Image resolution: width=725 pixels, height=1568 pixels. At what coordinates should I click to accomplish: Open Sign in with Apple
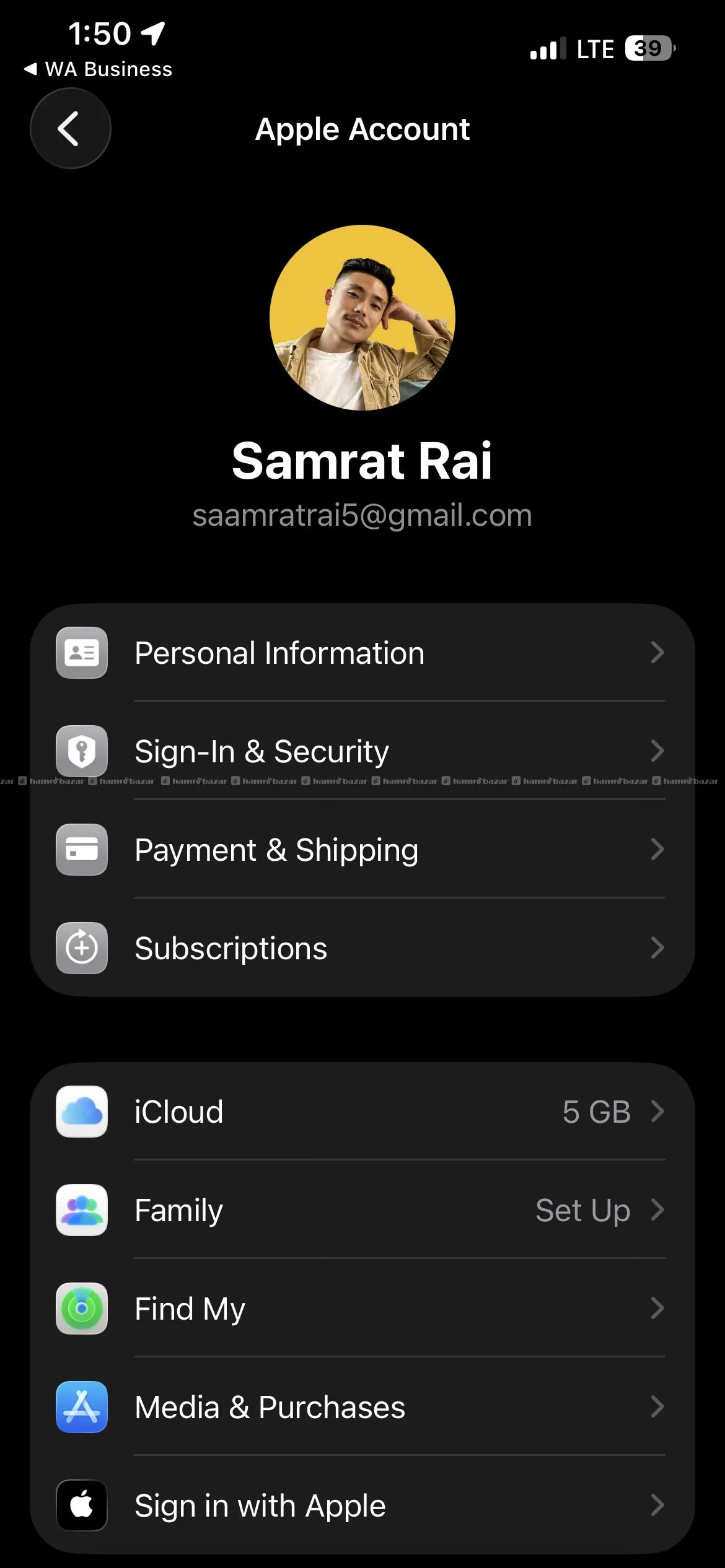pos(362,1505)
